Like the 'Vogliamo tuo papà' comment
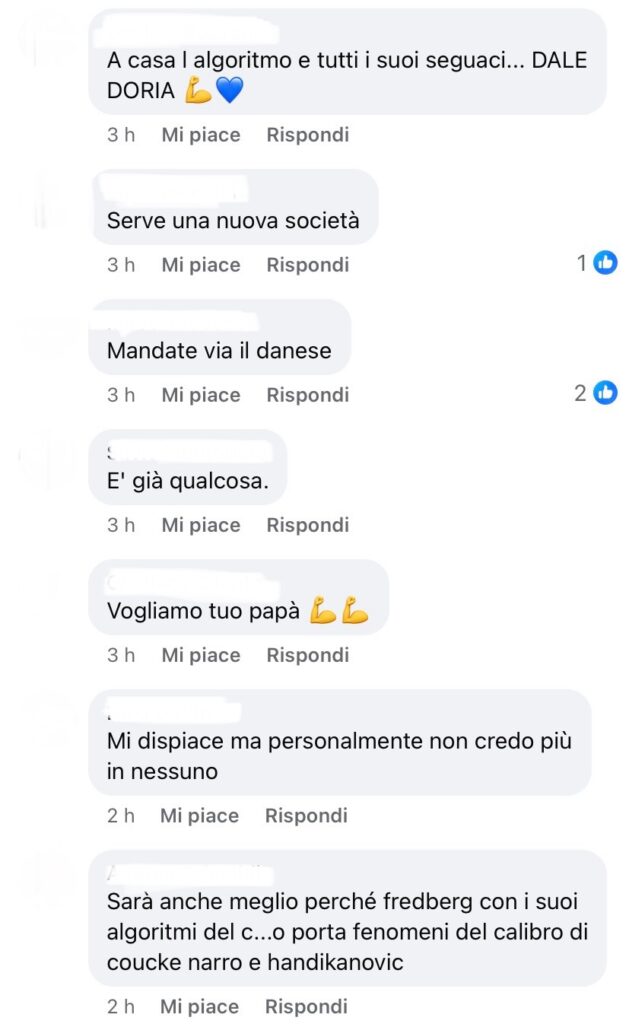Image resolution: width=629 pixels, height=1024 pixels. point(201,654)
